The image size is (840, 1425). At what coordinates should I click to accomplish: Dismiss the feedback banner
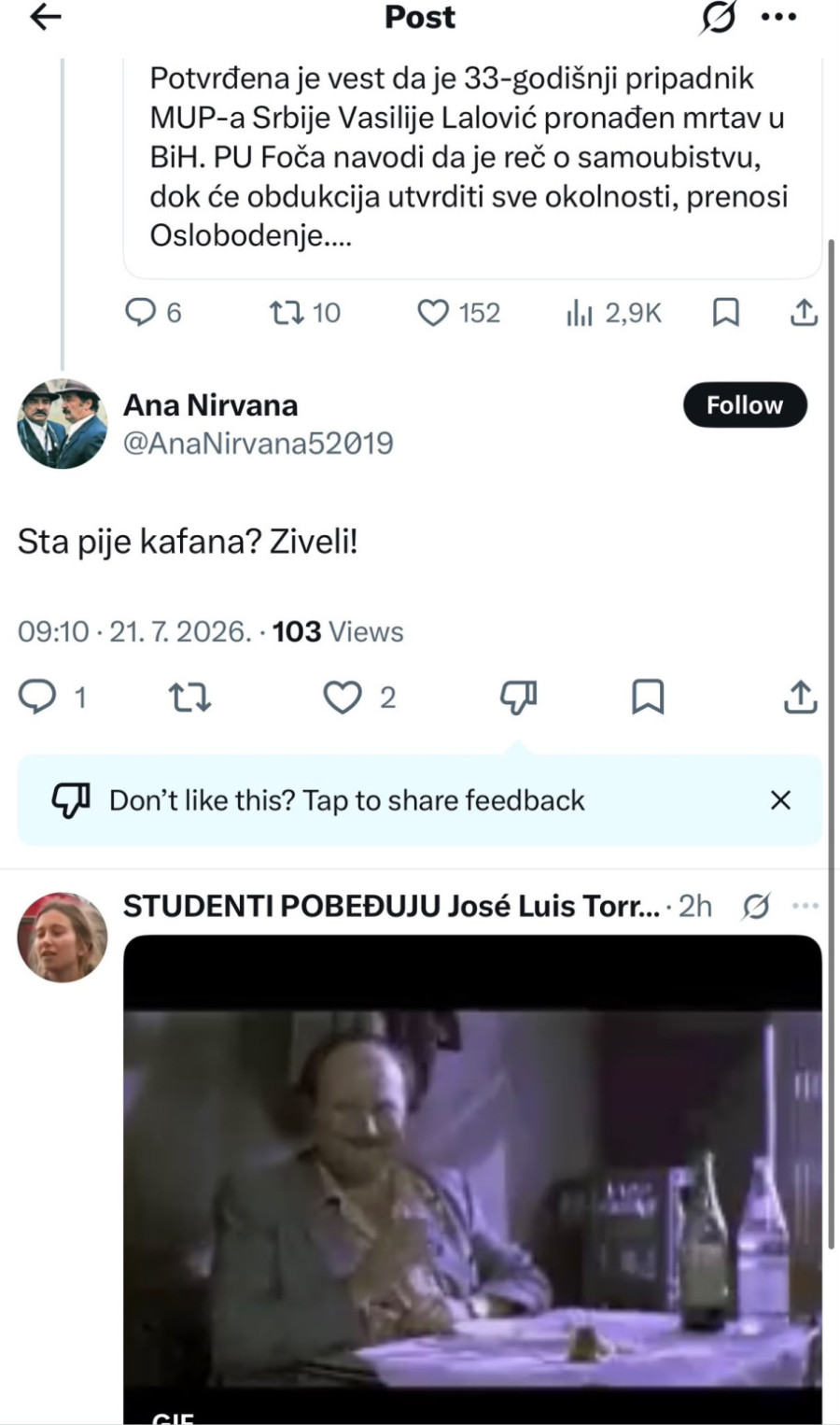pyautogui.click(x=780, y=800)
